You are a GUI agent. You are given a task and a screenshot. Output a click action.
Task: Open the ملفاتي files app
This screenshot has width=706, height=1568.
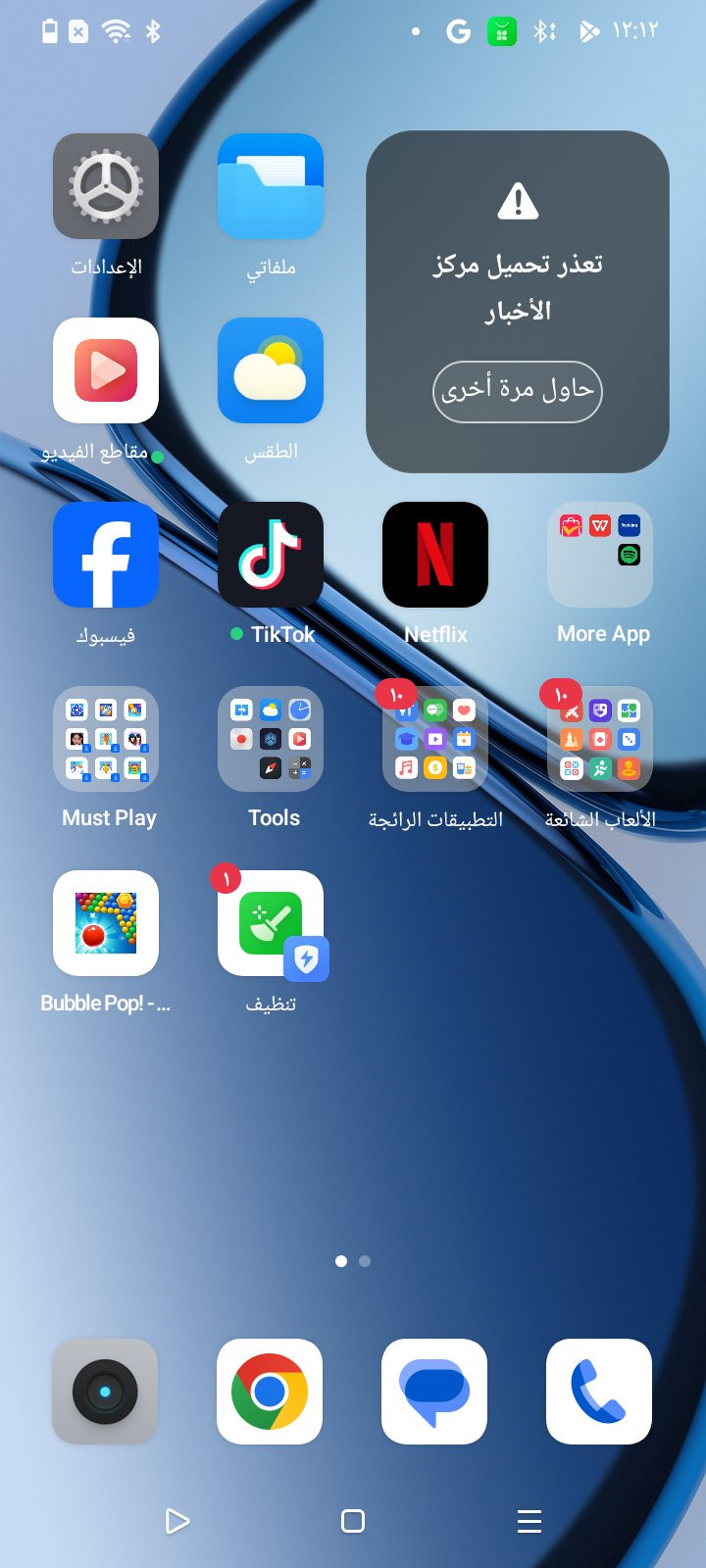coord(271,186)
